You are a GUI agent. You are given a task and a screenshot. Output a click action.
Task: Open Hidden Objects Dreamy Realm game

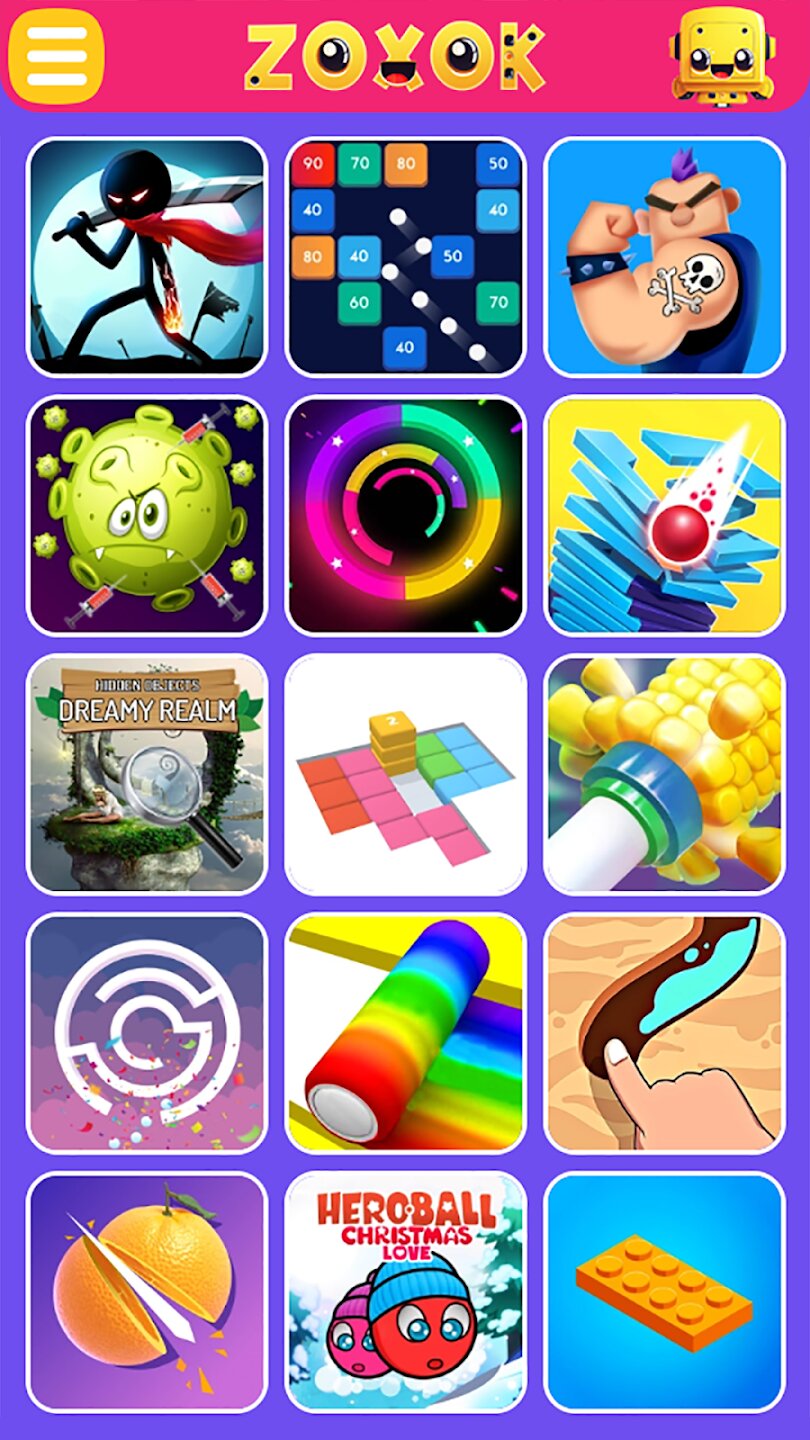coord(147,774)
